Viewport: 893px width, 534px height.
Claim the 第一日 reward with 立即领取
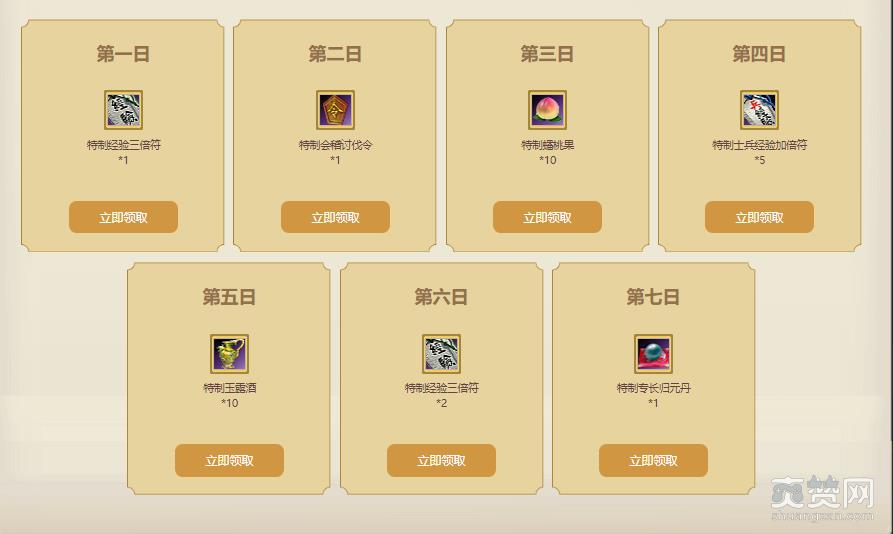(123, 217)
